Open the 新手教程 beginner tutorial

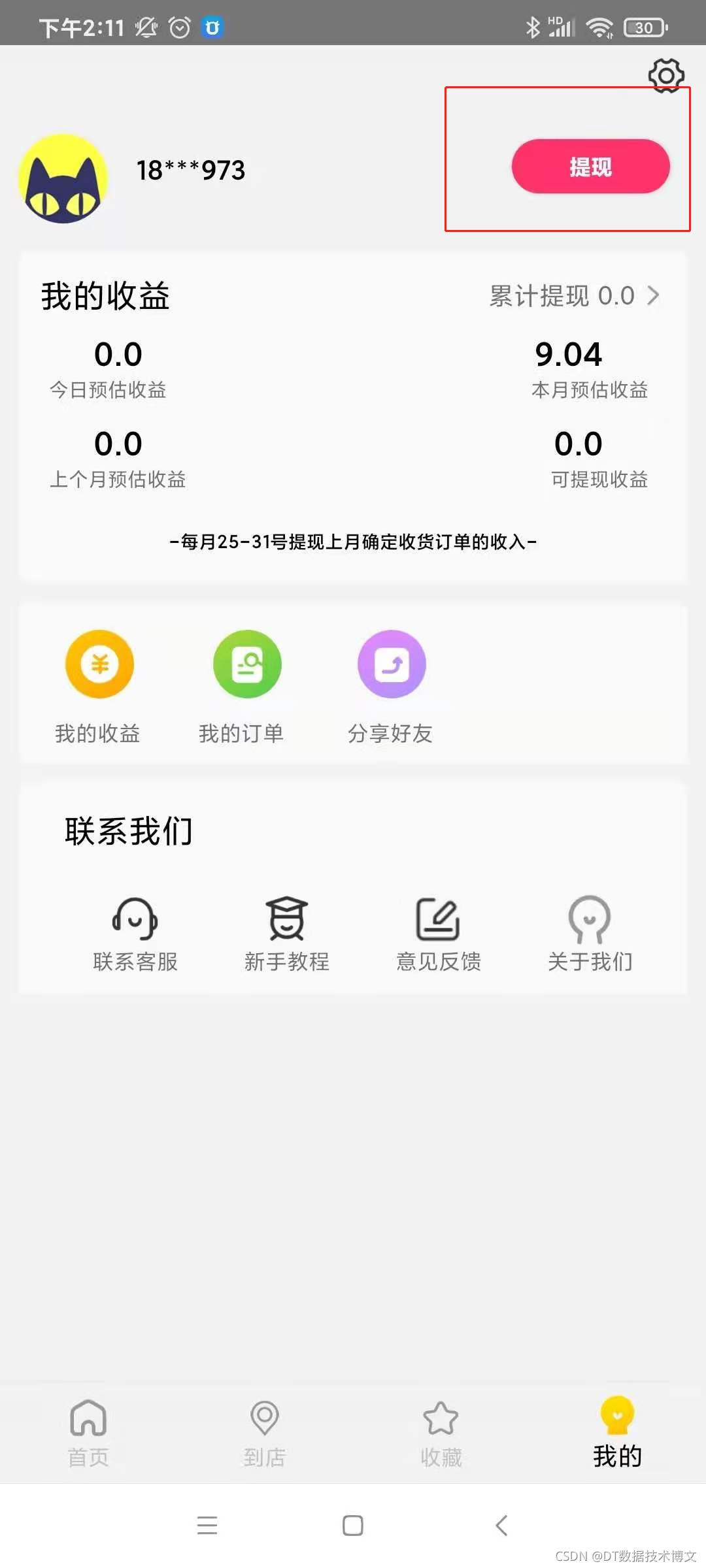click(286, 933)
